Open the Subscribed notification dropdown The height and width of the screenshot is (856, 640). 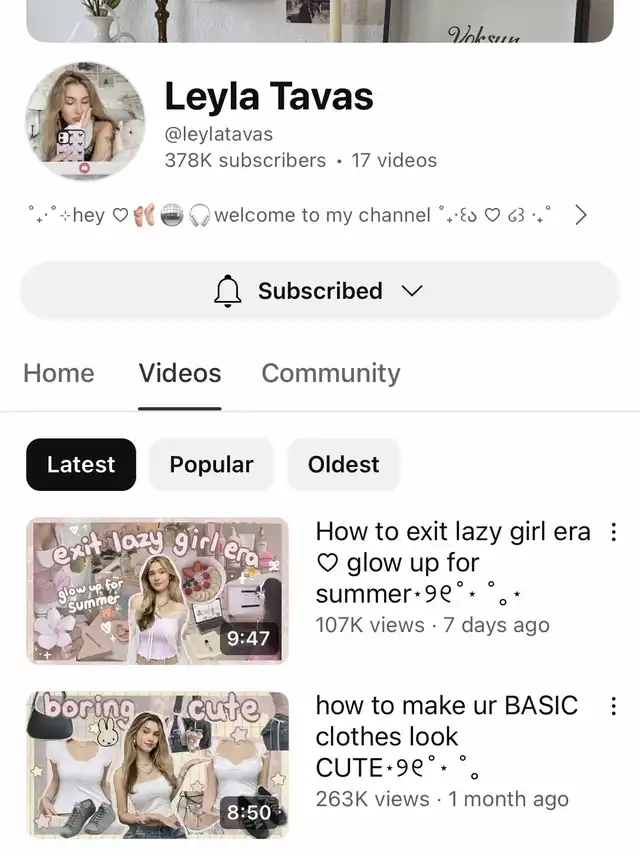tap(320, 291)
